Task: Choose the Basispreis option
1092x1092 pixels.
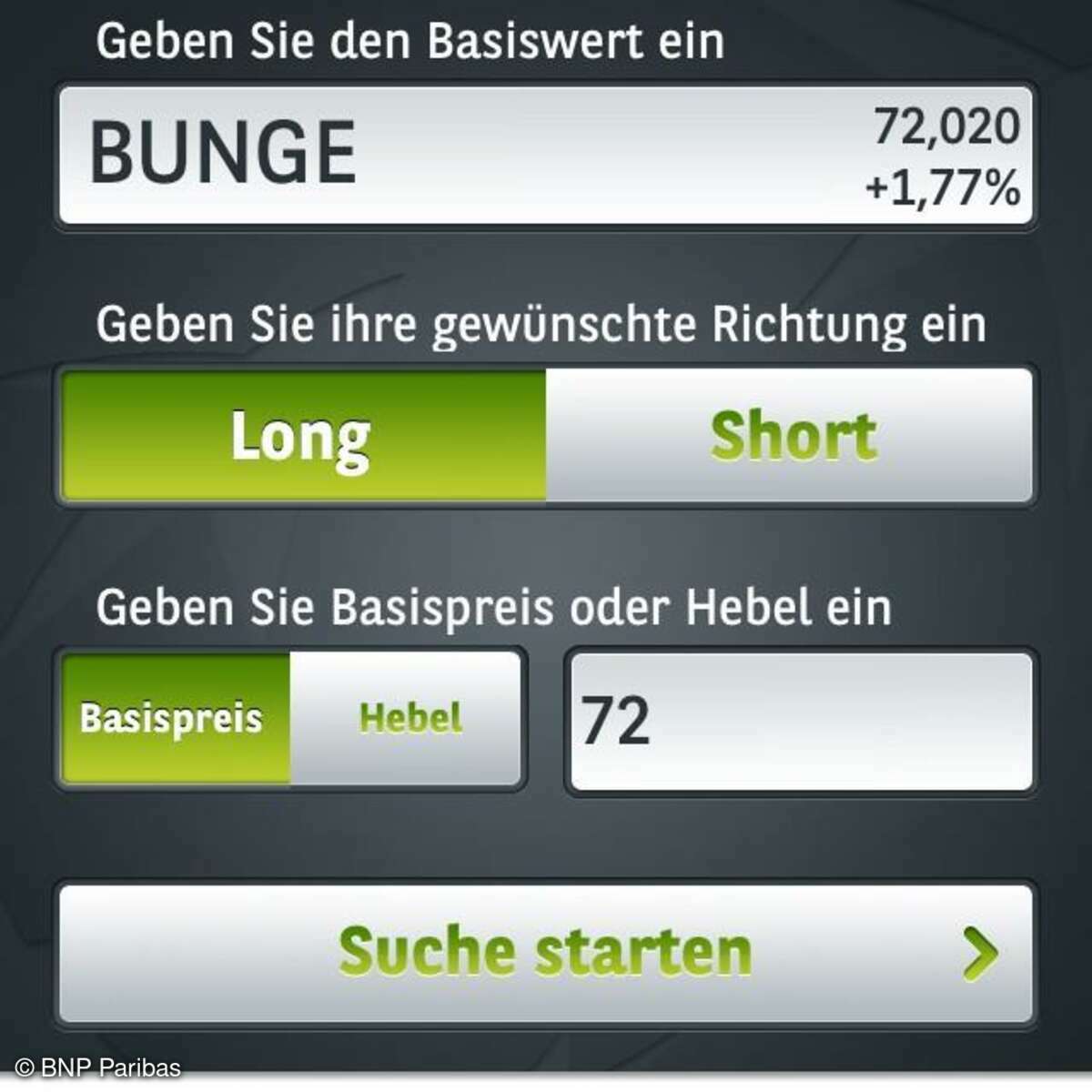Action: (175, 719)
